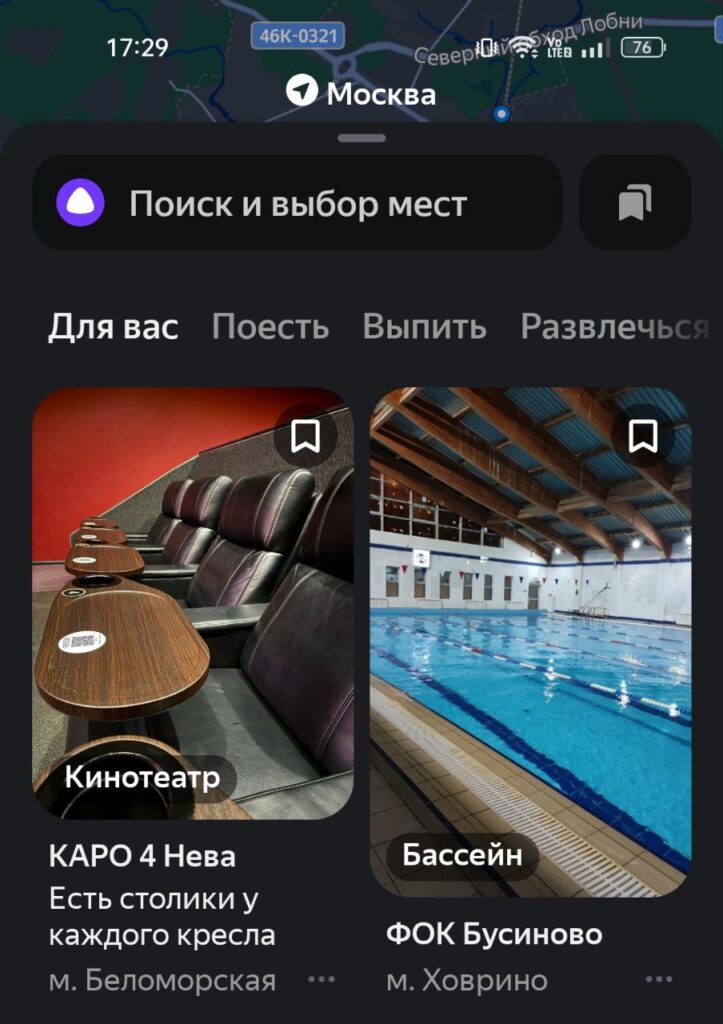
Task: Open the Развлечься category tab
Action: (x=614, y=327)
